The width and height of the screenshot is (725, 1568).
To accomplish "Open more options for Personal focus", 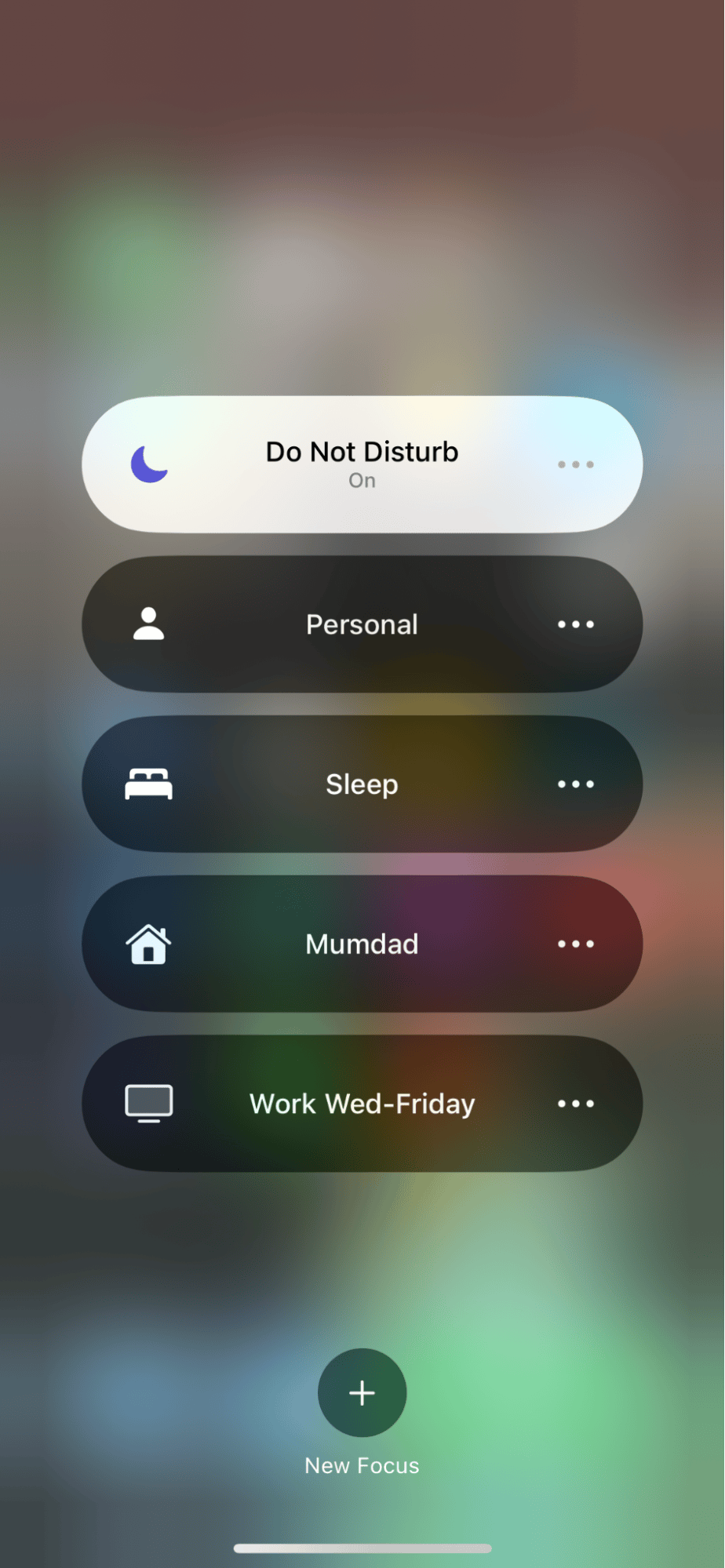I will [575, 624].
